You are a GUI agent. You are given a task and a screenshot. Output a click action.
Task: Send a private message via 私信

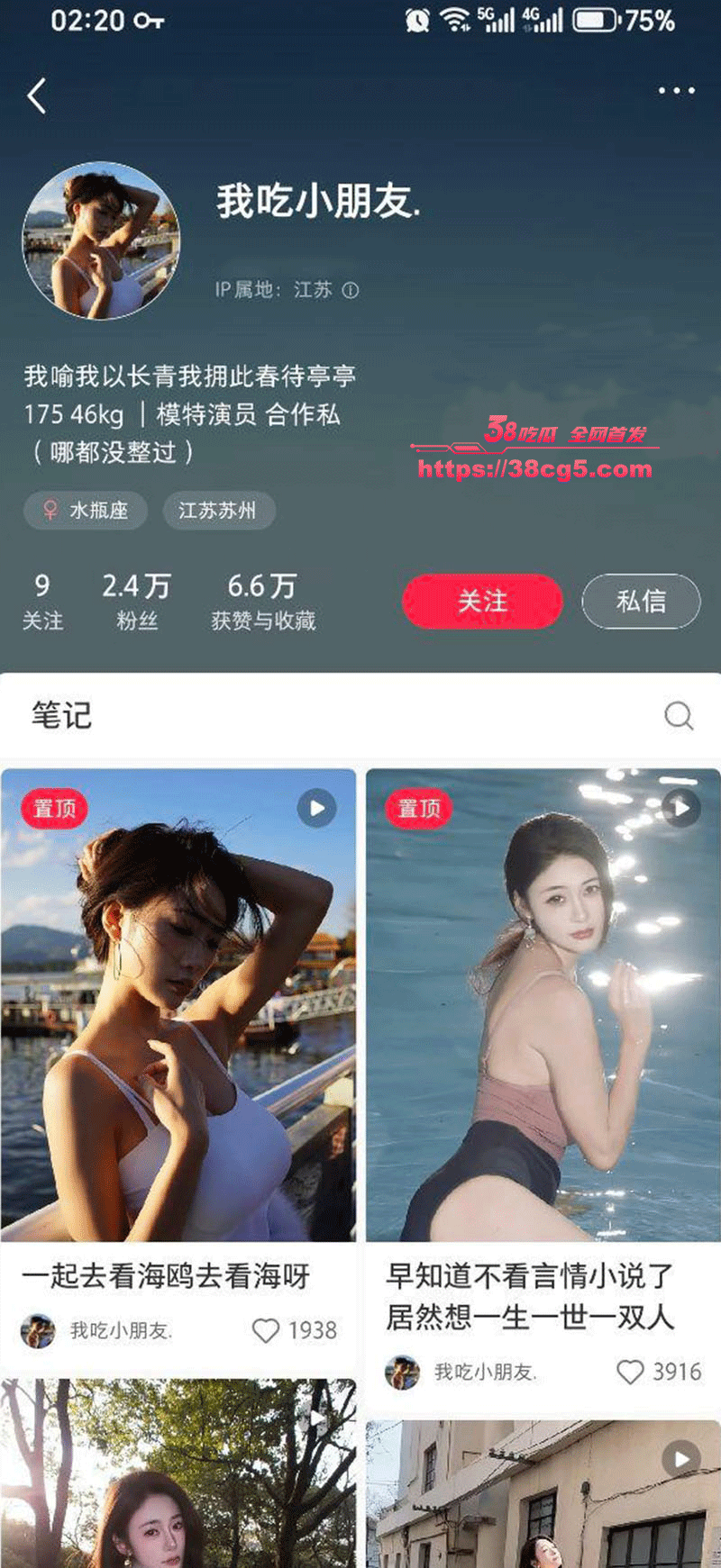[x=641, y=601]
